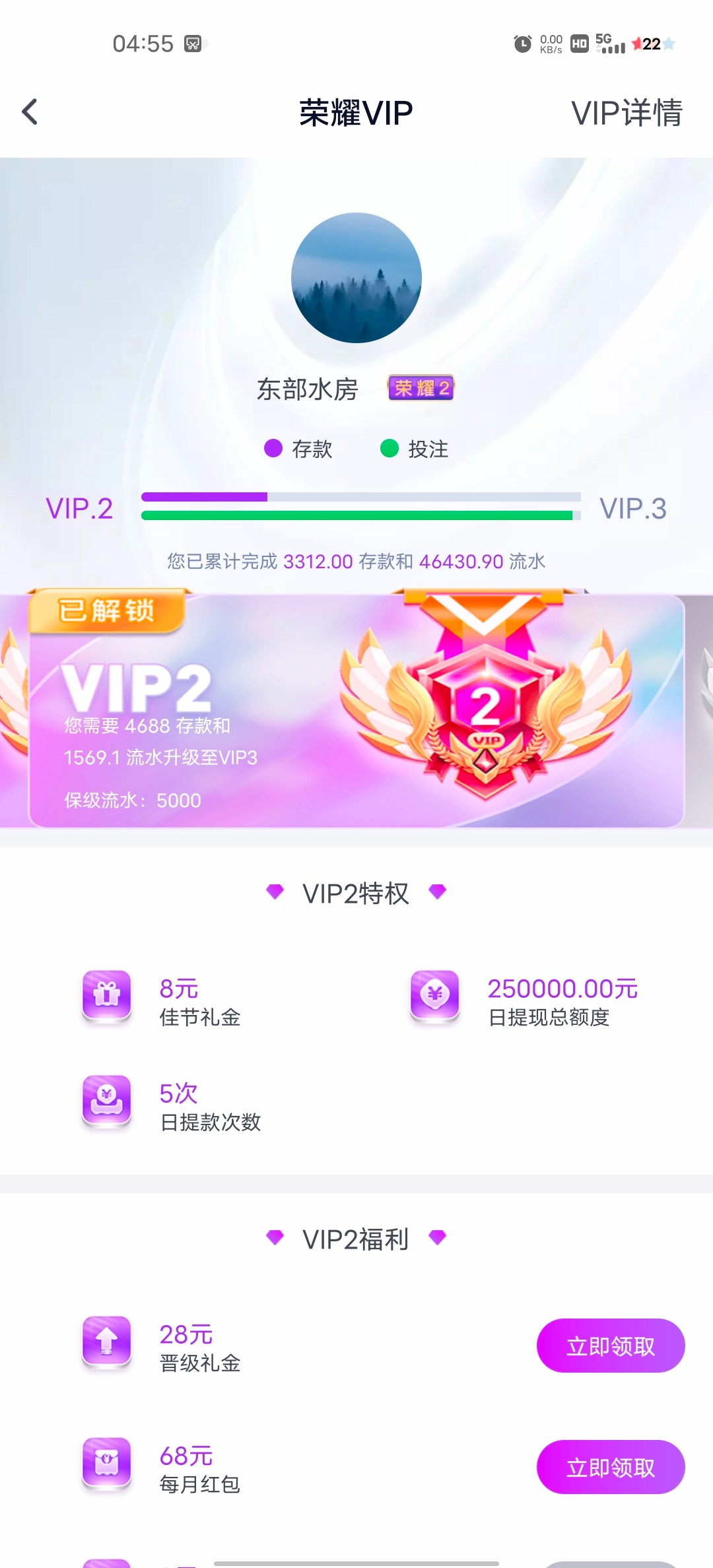
Task: Tap the profile avatar picture
Action: coord(356,278)
